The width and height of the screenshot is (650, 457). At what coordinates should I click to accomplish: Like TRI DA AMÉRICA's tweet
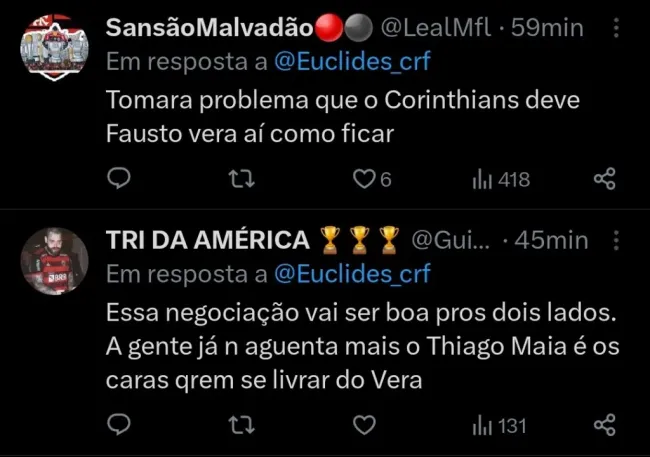pyautogui.click(x=361, y=425)
